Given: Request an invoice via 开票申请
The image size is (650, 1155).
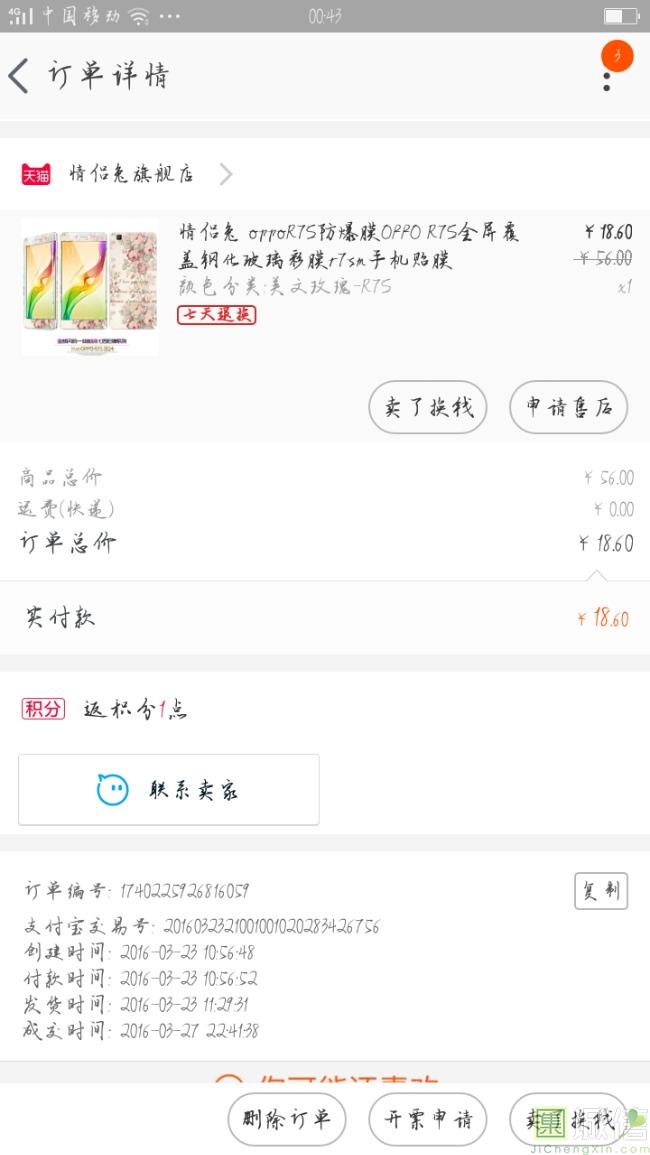Looking at the screenshot, I should pyautogui.click(x=427, y=1118).
